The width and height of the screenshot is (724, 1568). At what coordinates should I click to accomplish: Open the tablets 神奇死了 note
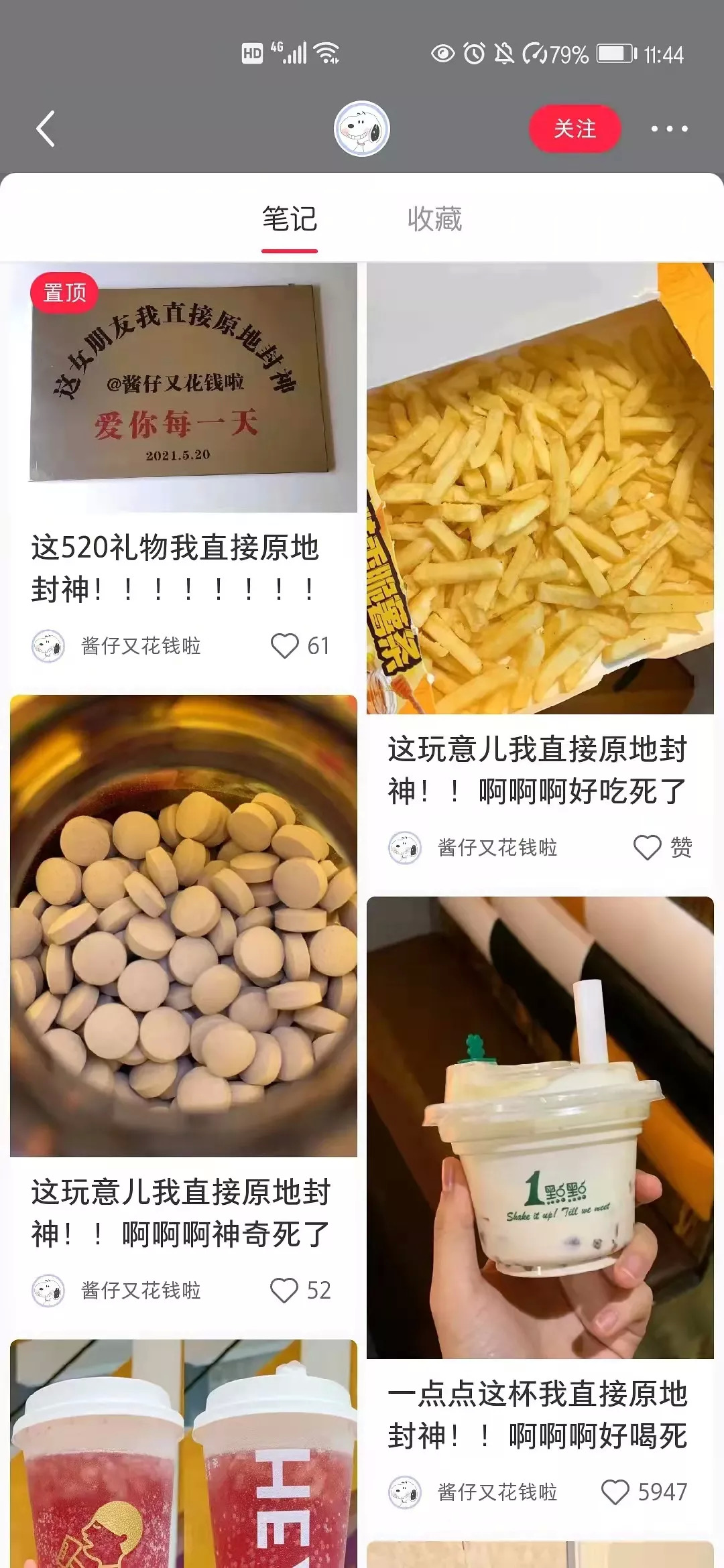coord(184,925)
